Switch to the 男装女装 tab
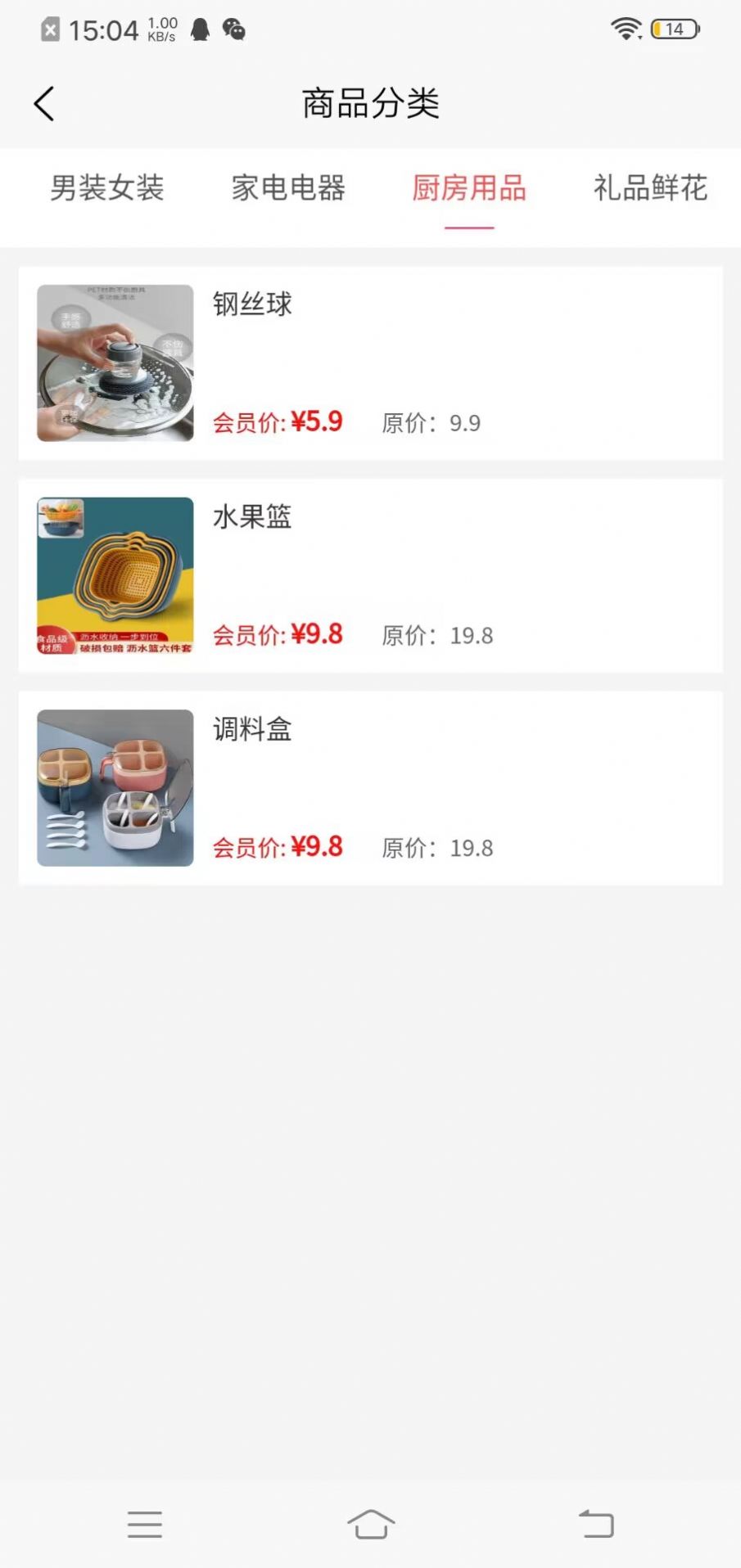 pyautogui.click(x=107, y=188)
